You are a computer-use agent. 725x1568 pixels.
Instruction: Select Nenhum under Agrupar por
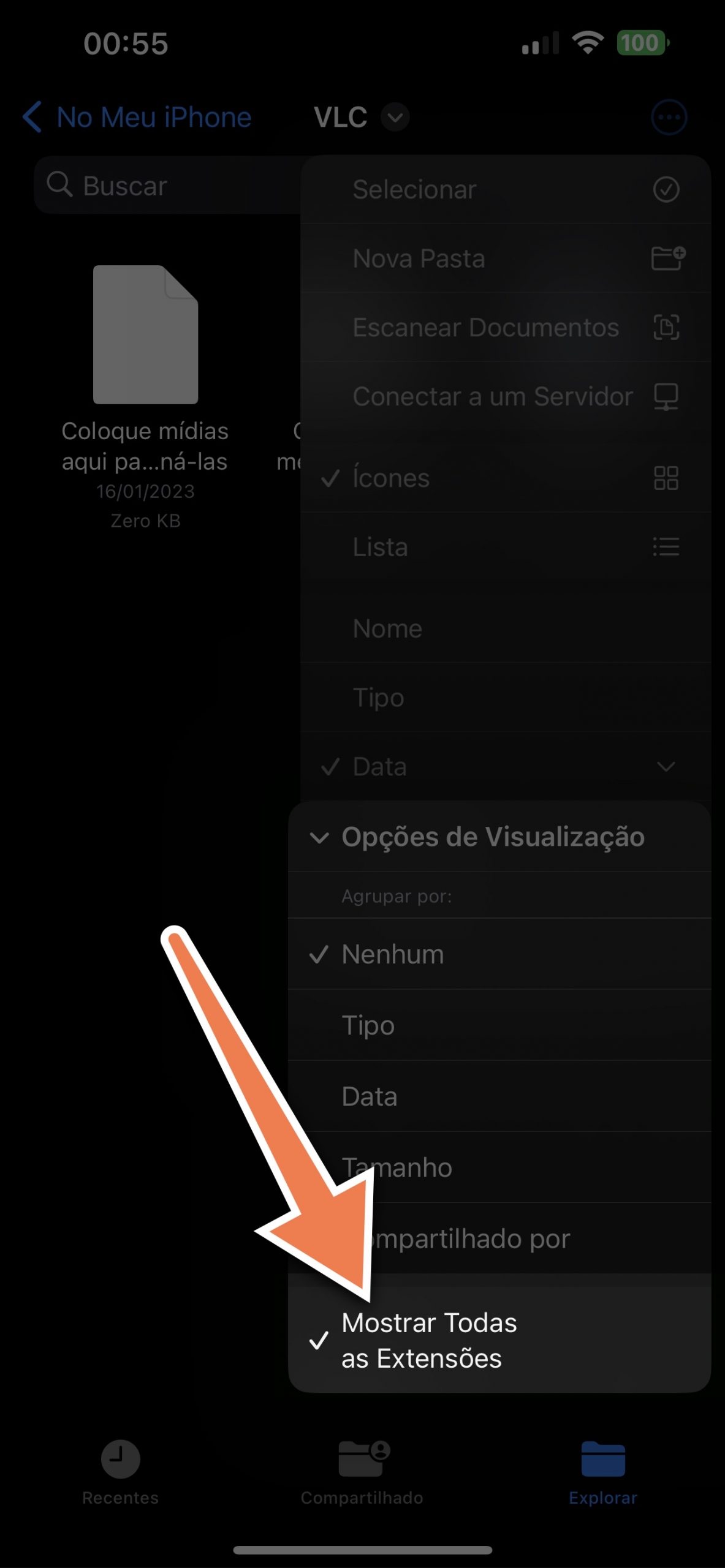499,954
